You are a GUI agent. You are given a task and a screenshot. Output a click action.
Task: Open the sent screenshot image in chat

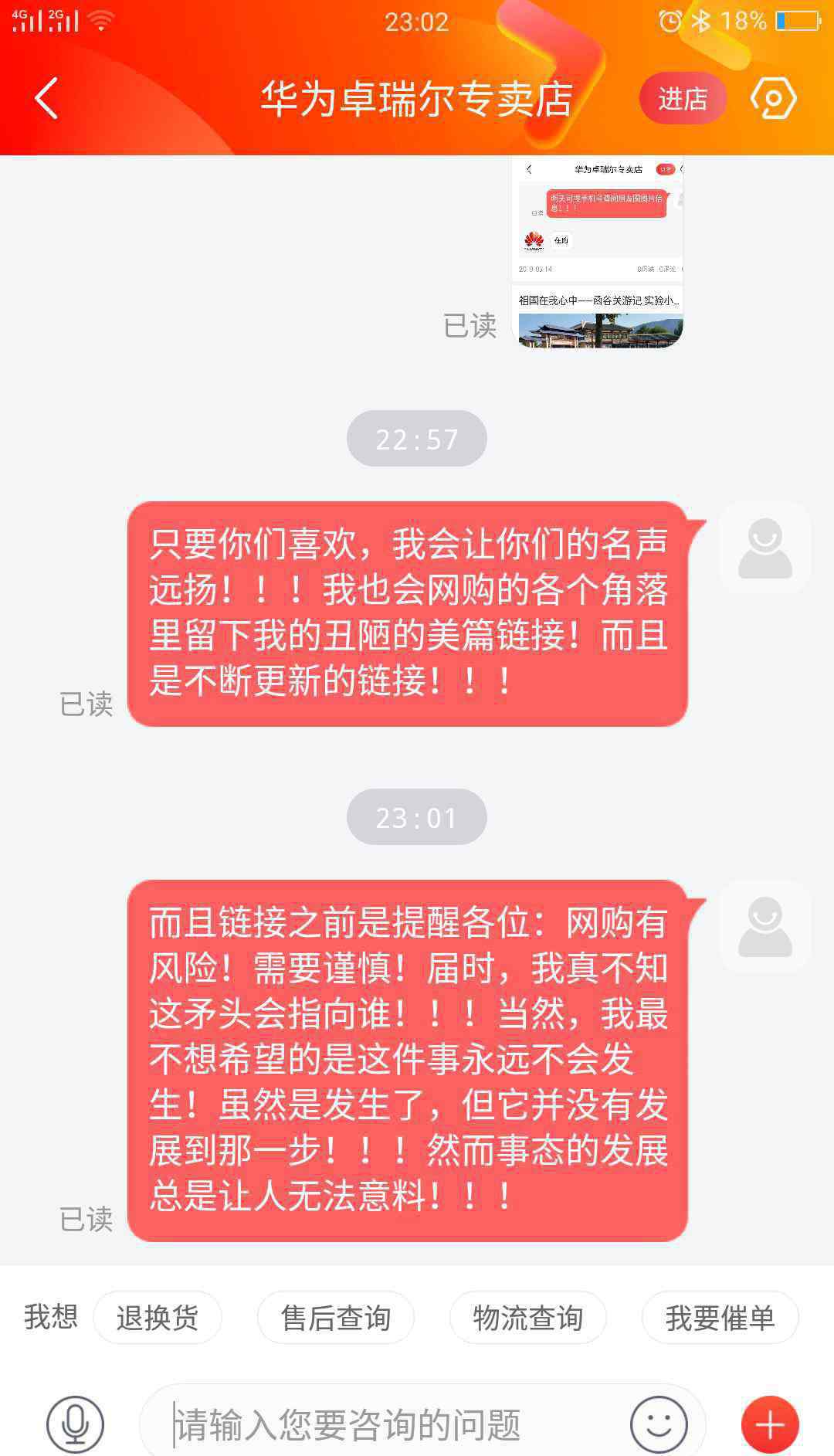597,252
